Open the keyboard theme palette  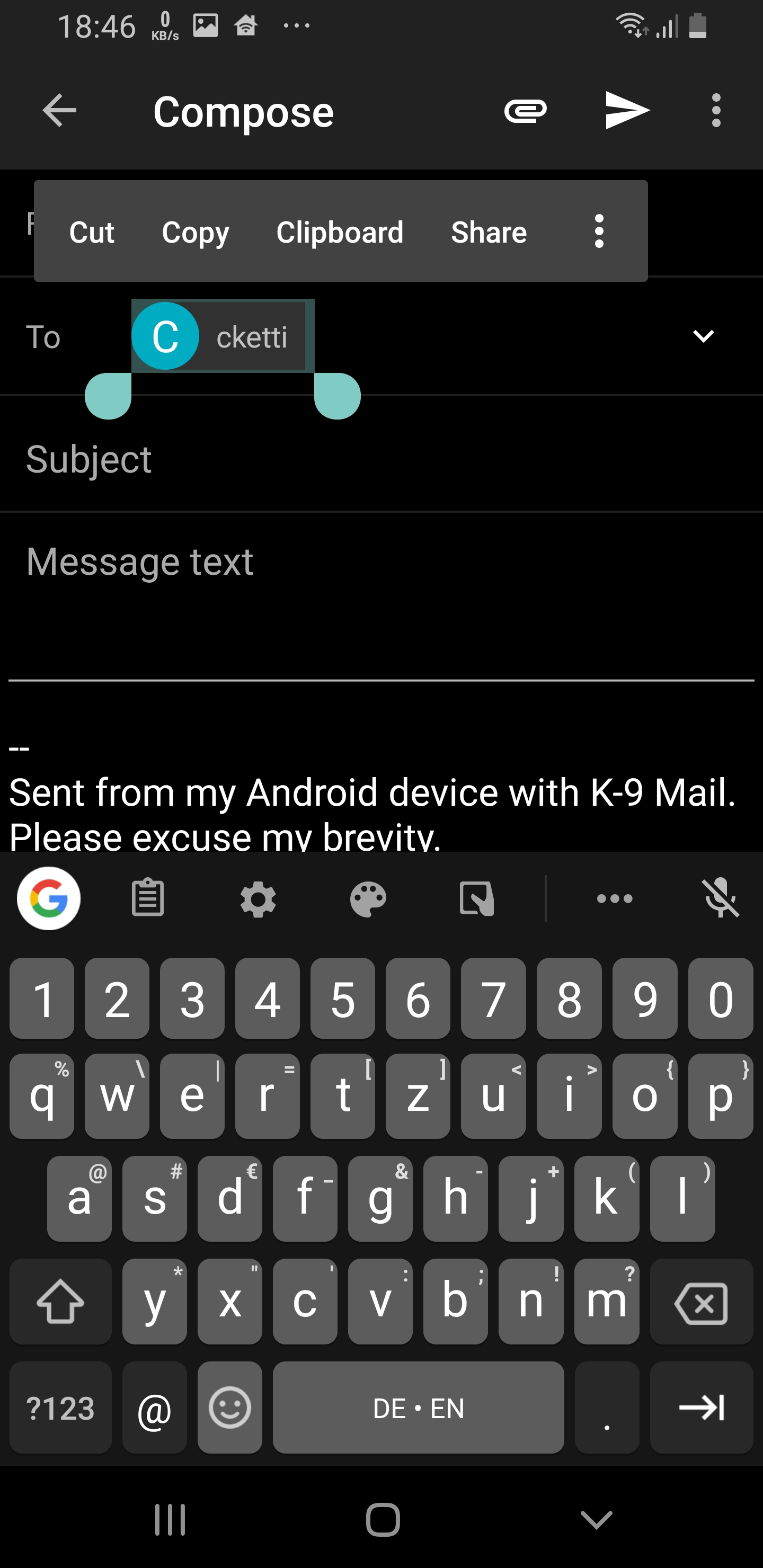click(x=368, y=898)
